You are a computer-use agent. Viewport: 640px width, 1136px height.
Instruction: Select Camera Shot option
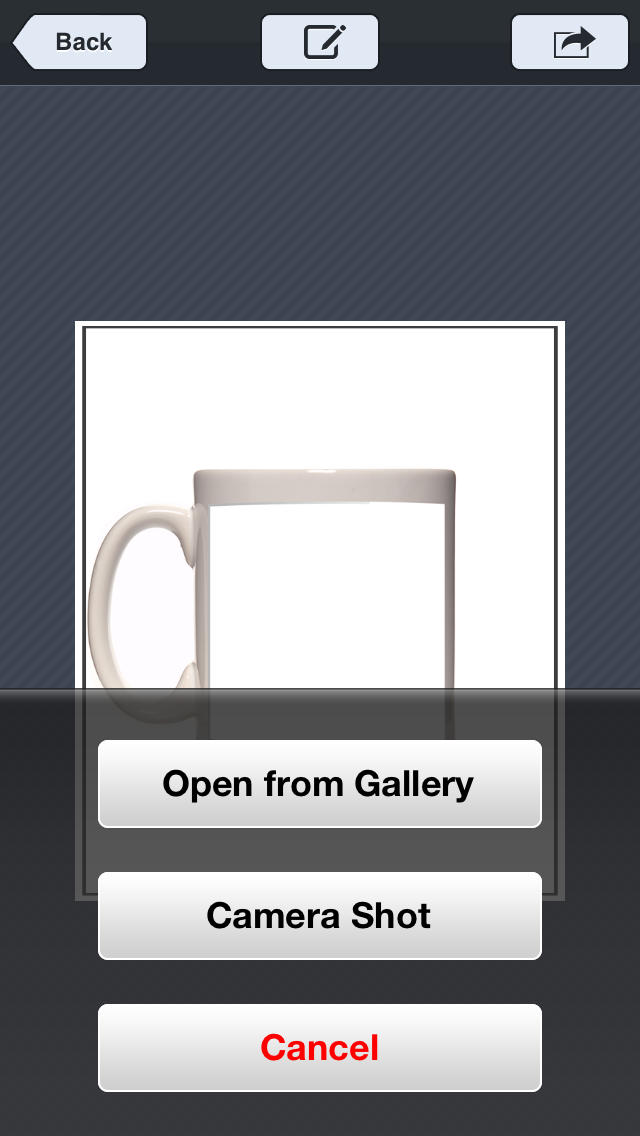coord(320,916)
